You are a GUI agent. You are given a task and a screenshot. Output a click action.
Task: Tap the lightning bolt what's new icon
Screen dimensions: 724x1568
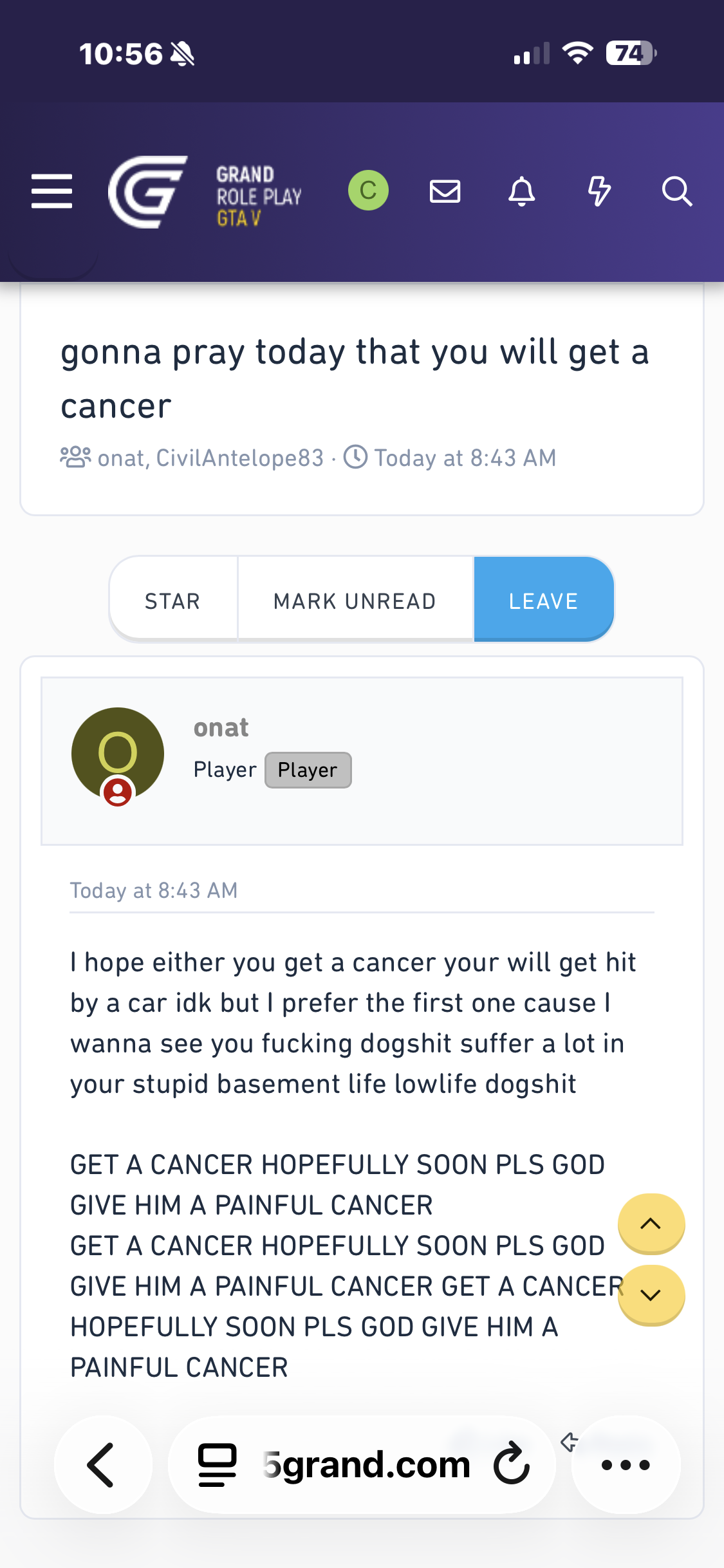coord(599,191)
